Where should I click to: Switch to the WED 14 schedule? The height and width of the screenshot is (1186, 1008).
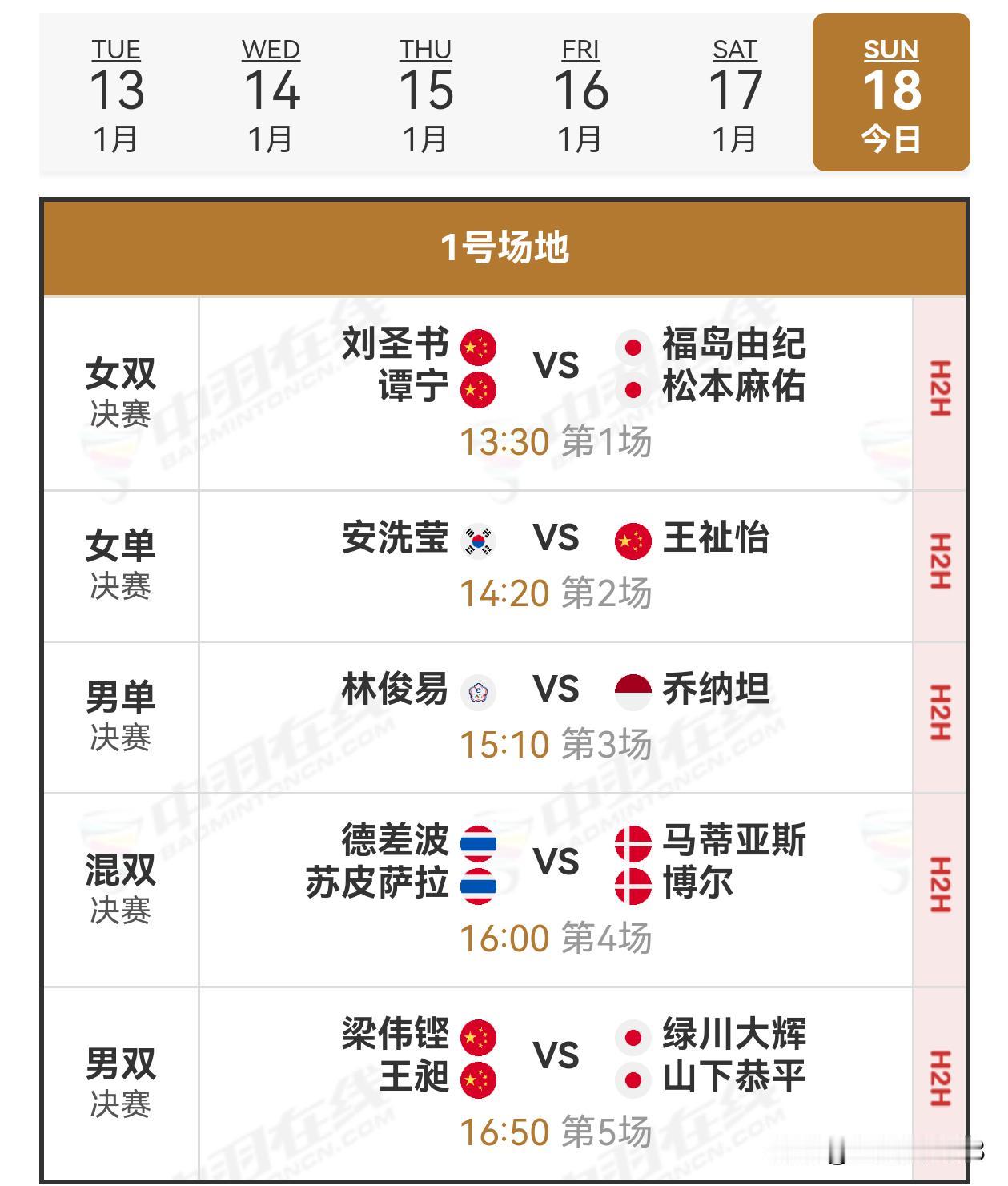pyautogui.click(x=271, y=92)
